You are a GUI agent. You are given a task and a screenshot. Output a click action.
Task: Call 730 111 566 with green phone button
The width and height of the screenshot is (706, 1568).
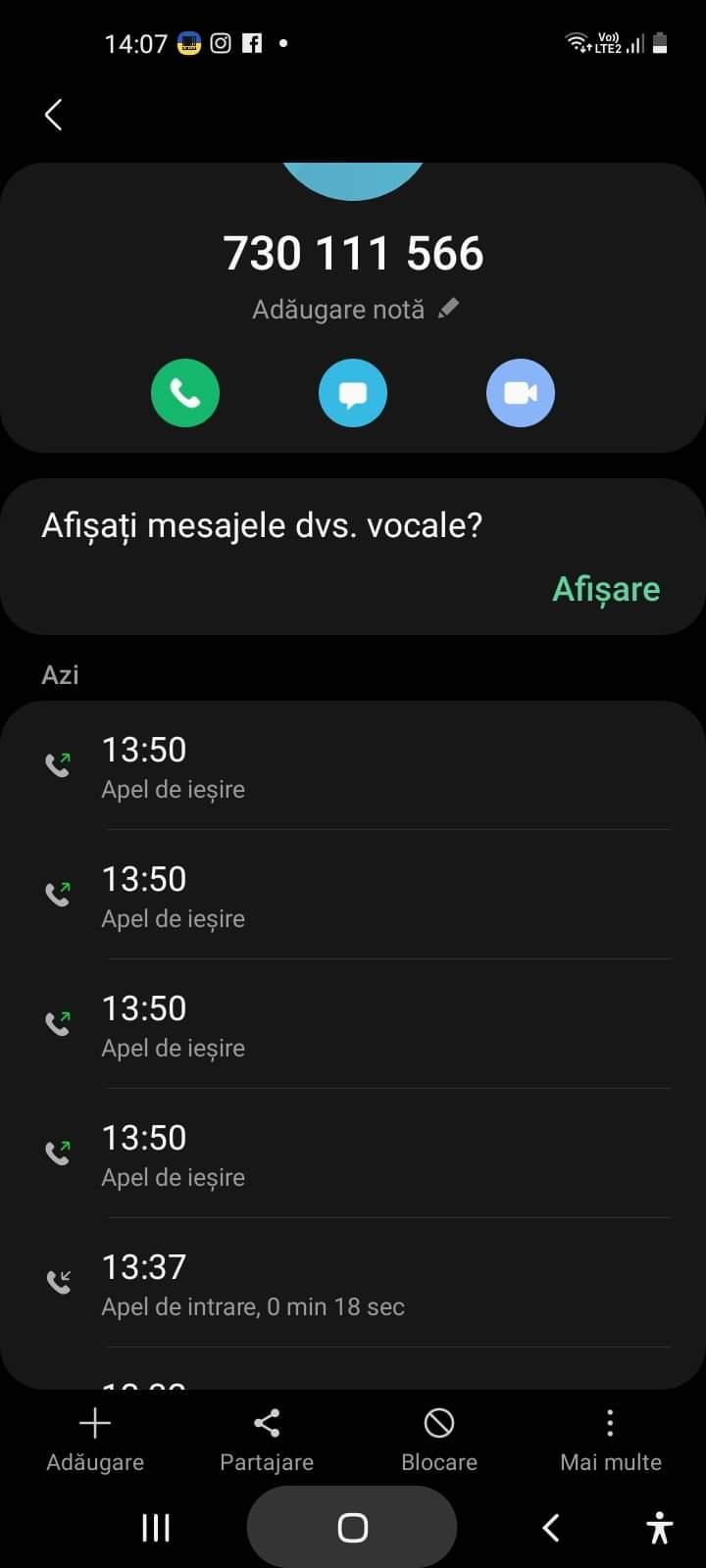tap(185, 393)
